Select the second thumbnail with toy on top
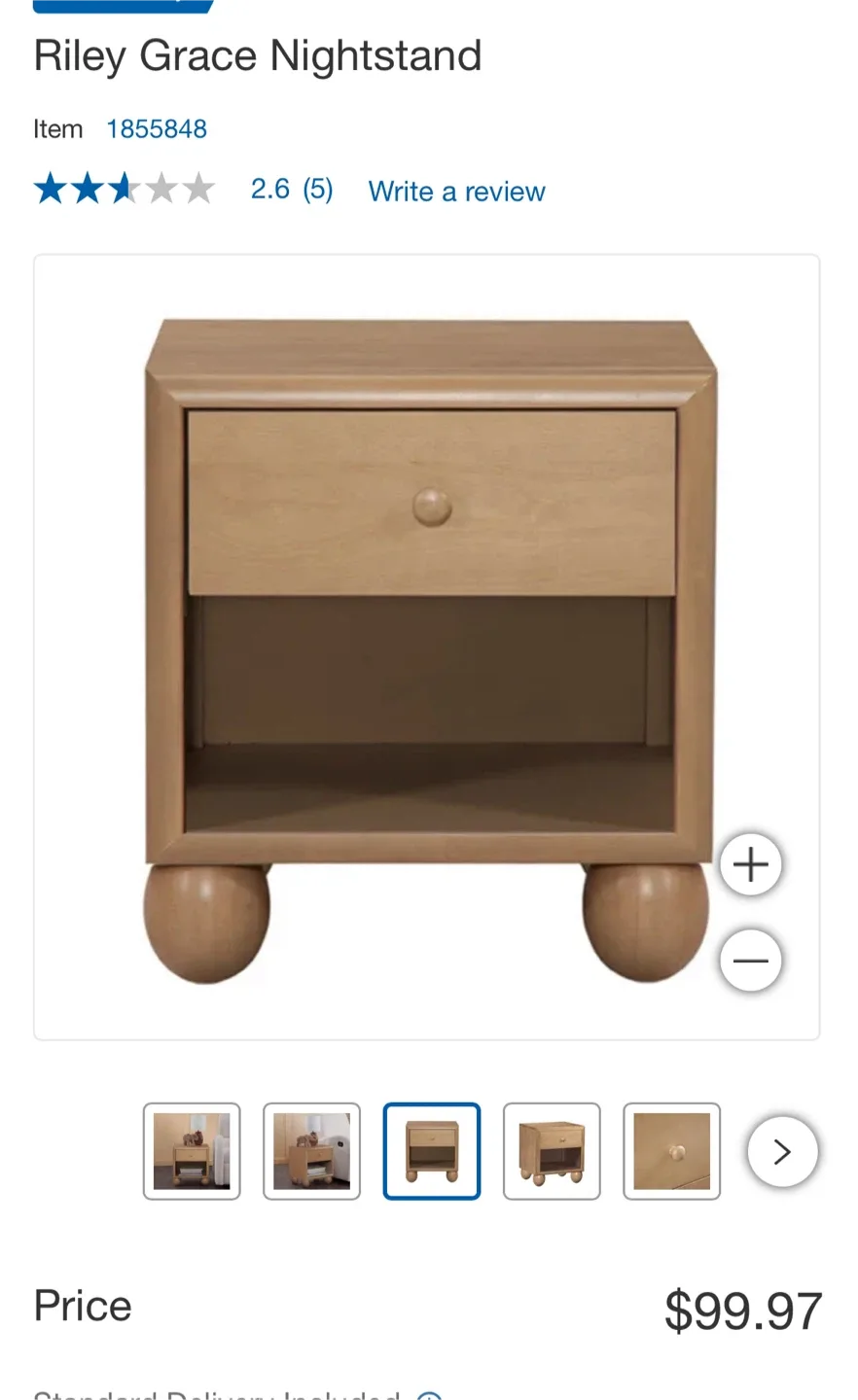The height and width of the screenshot is (1400, 858). pos(311,1151)
